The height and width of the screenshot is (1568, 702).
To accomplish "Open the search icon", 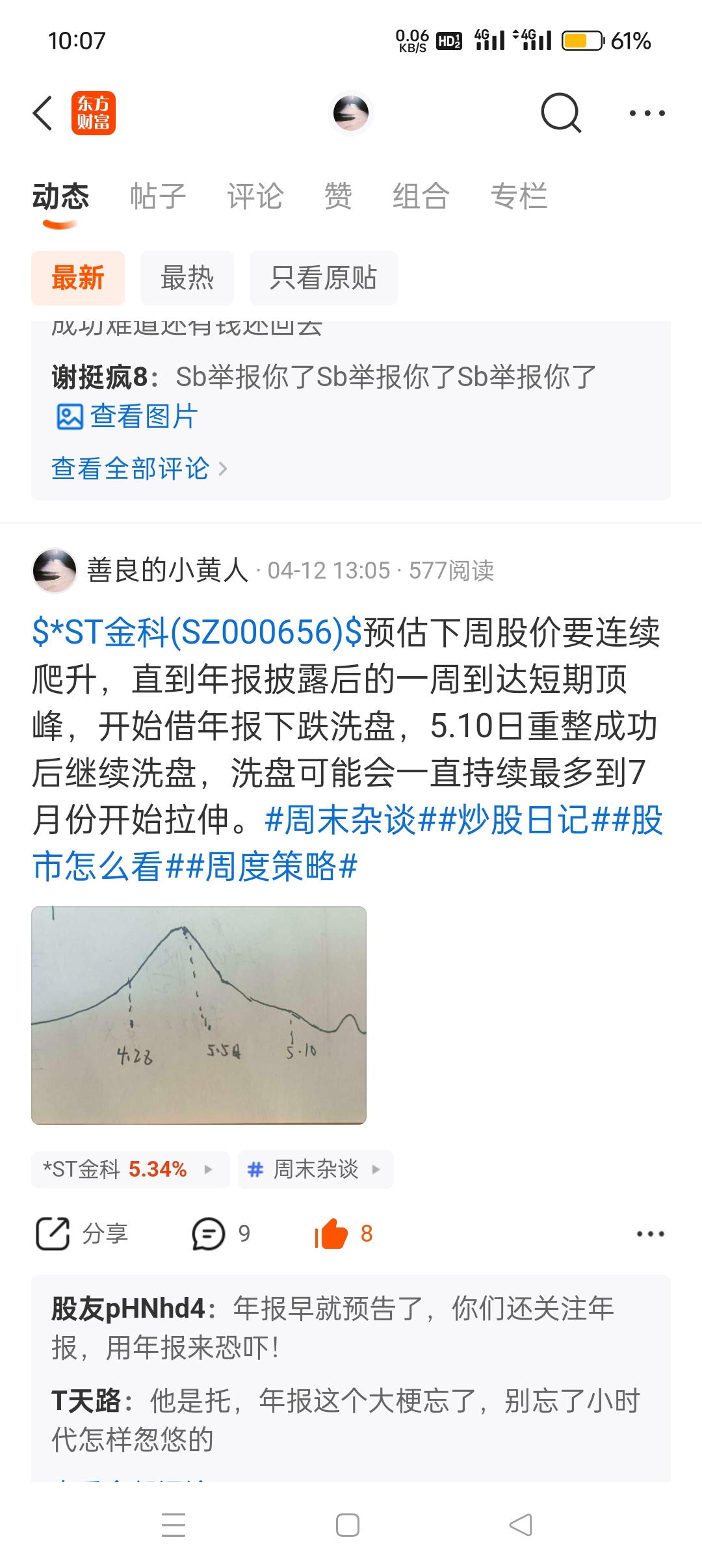I will click(x=560, y=112).
